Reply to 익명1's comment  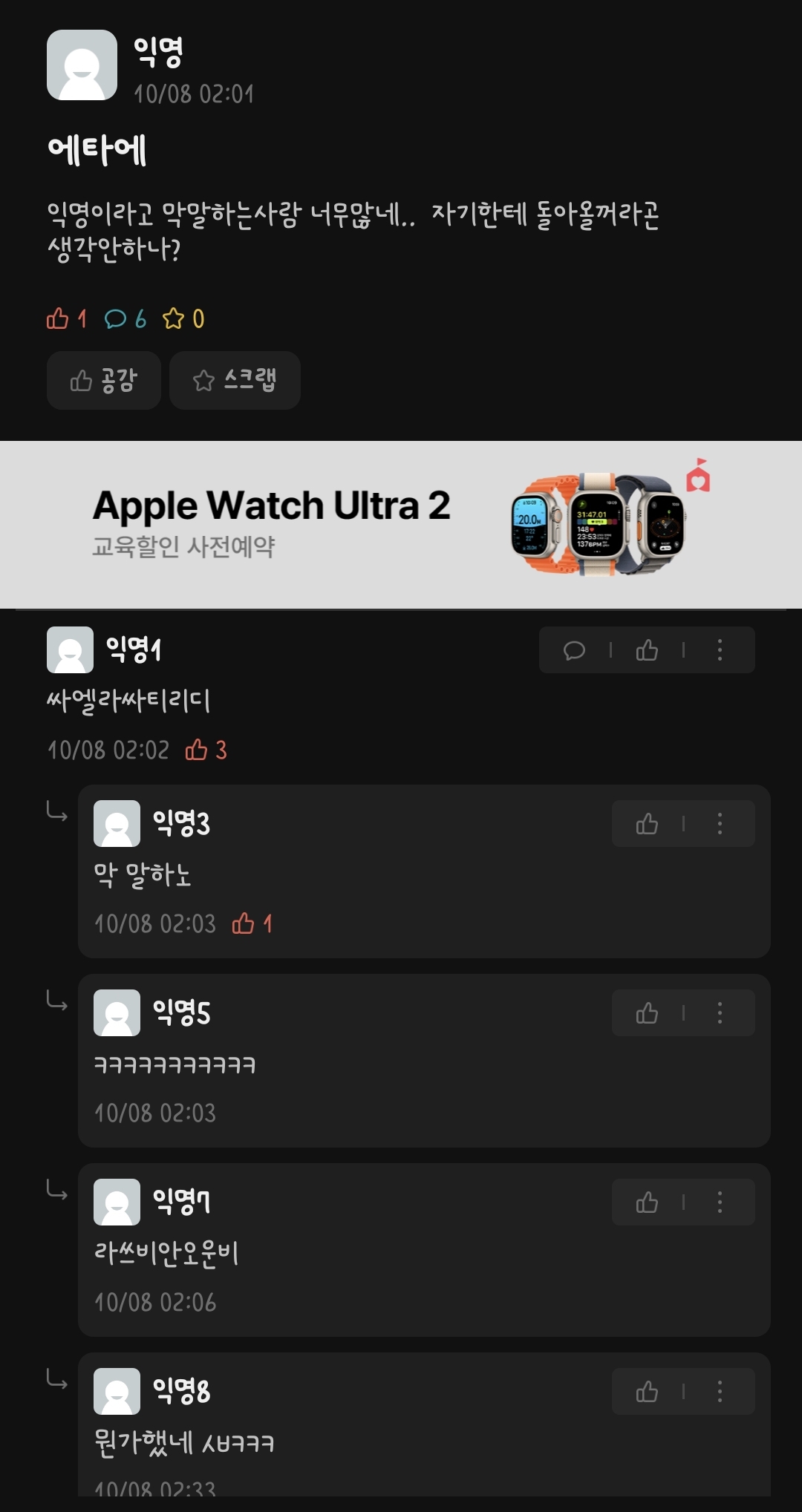tap(574, 650)
